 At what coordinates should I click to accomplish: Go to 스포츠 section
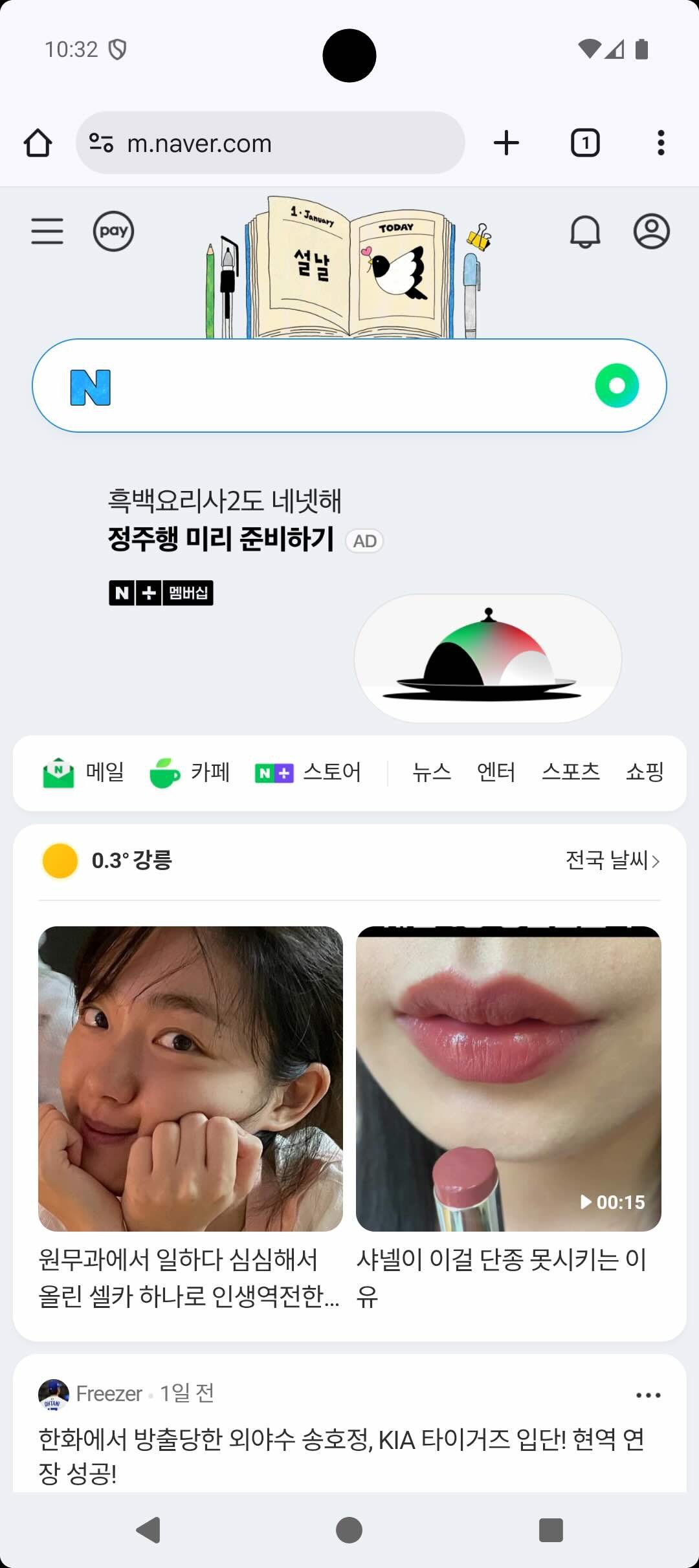571,772
